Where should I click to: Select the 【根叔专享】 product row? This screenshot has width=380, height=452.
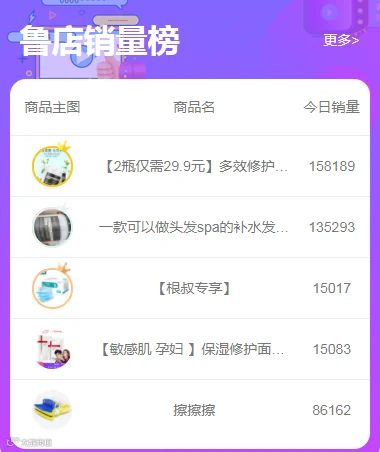(x=190, y=288)
